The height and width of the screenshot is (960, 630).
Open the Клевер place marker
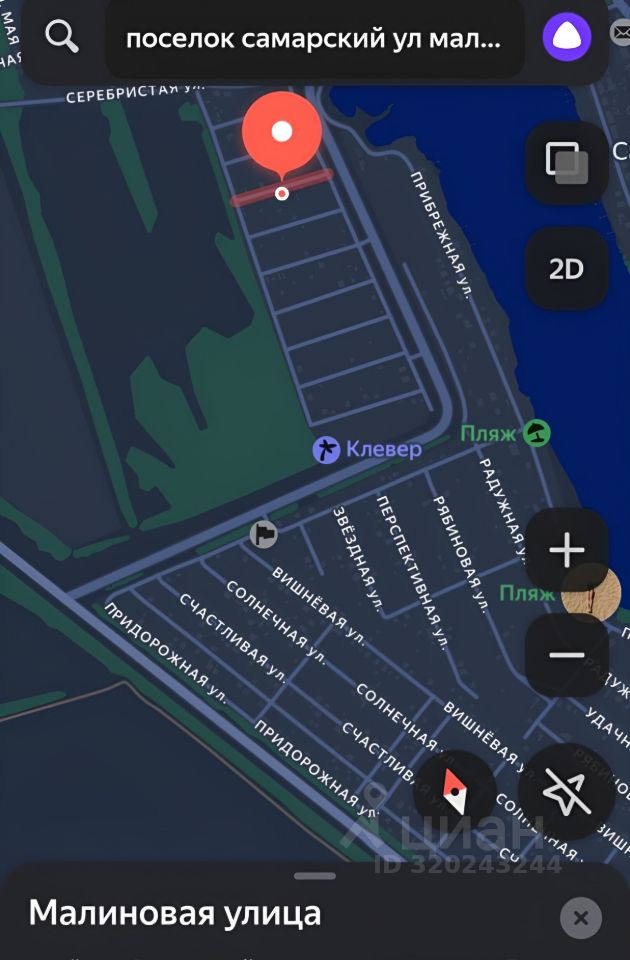[x=326, y=450]
